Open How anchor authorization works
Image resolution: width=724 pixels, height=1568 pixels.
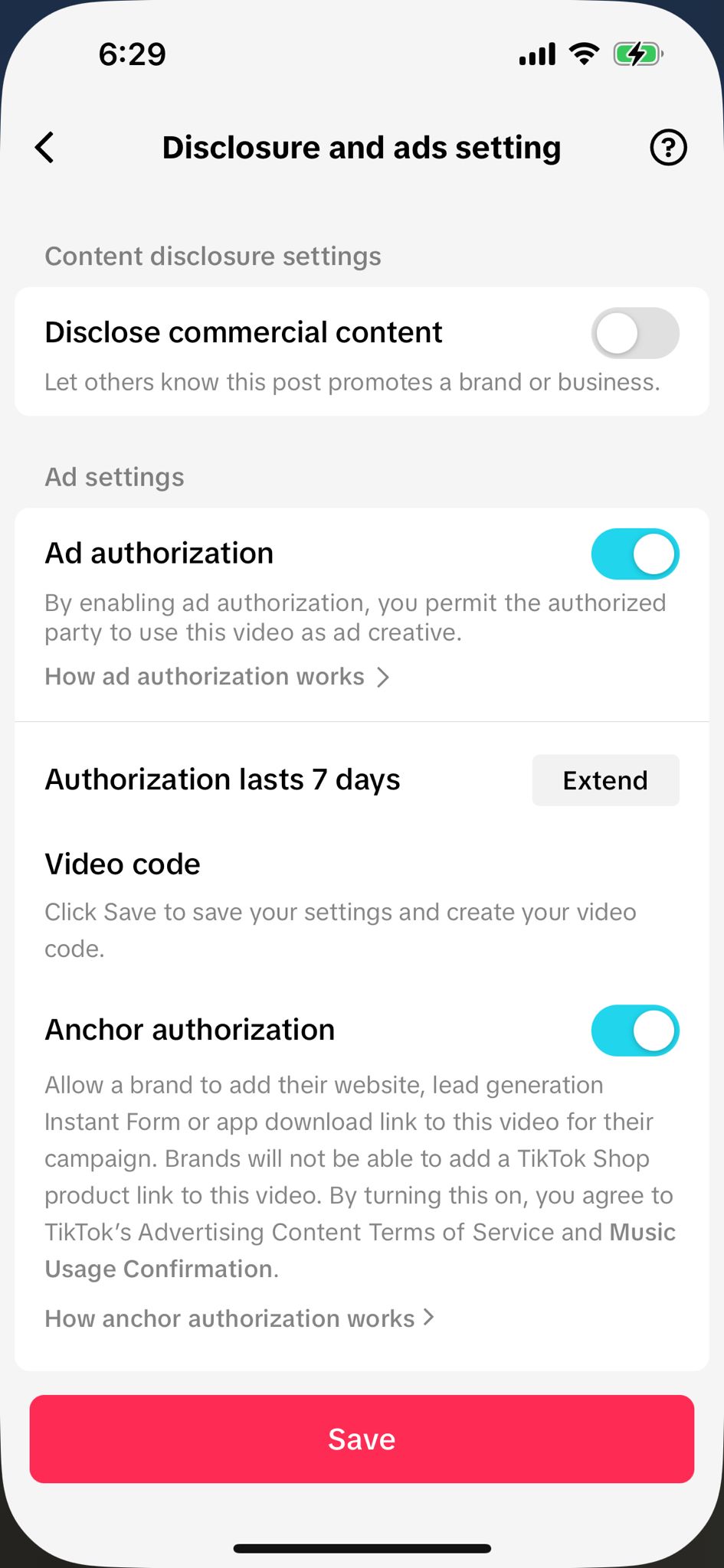(239, 1318)
